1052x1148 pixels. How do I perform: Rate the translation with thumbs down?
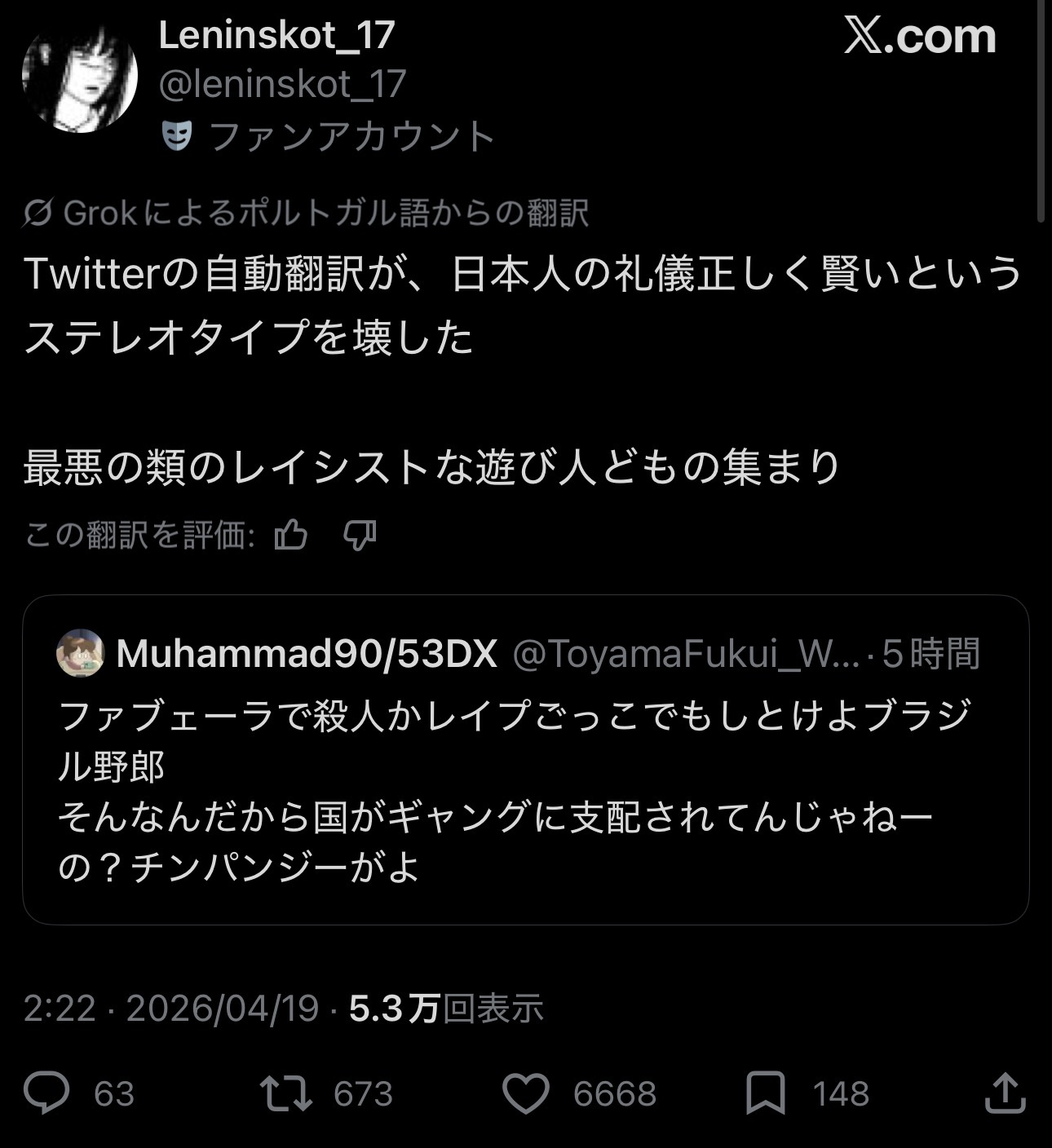click(360, 536)
